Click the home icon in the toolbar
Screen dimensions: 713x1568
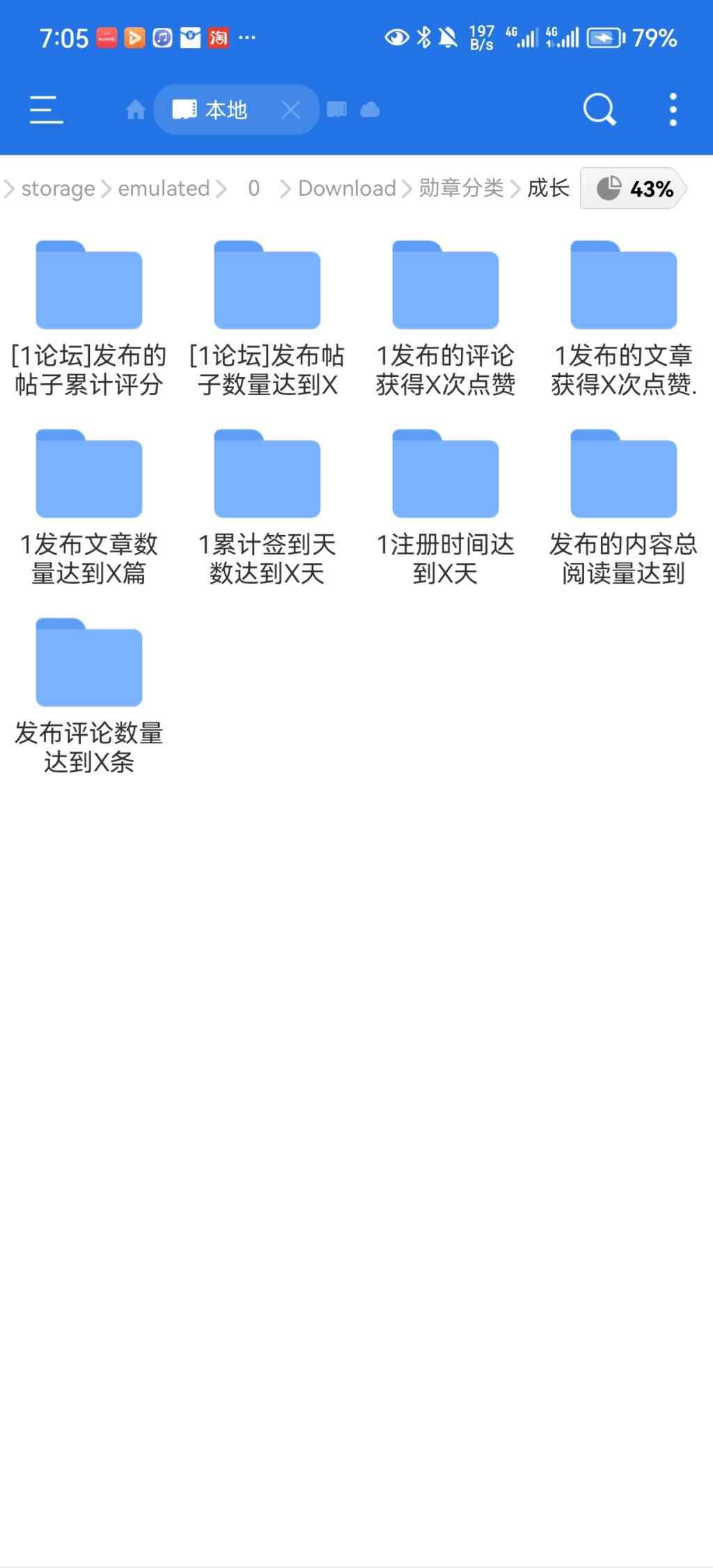[134, 109]
